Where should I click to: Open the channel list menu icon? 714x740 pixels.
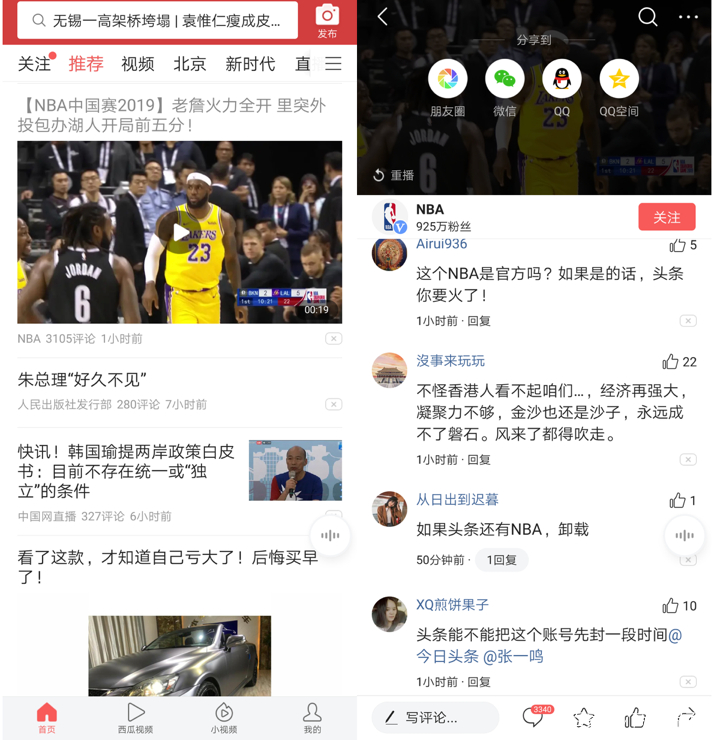[x=333, y=64]
